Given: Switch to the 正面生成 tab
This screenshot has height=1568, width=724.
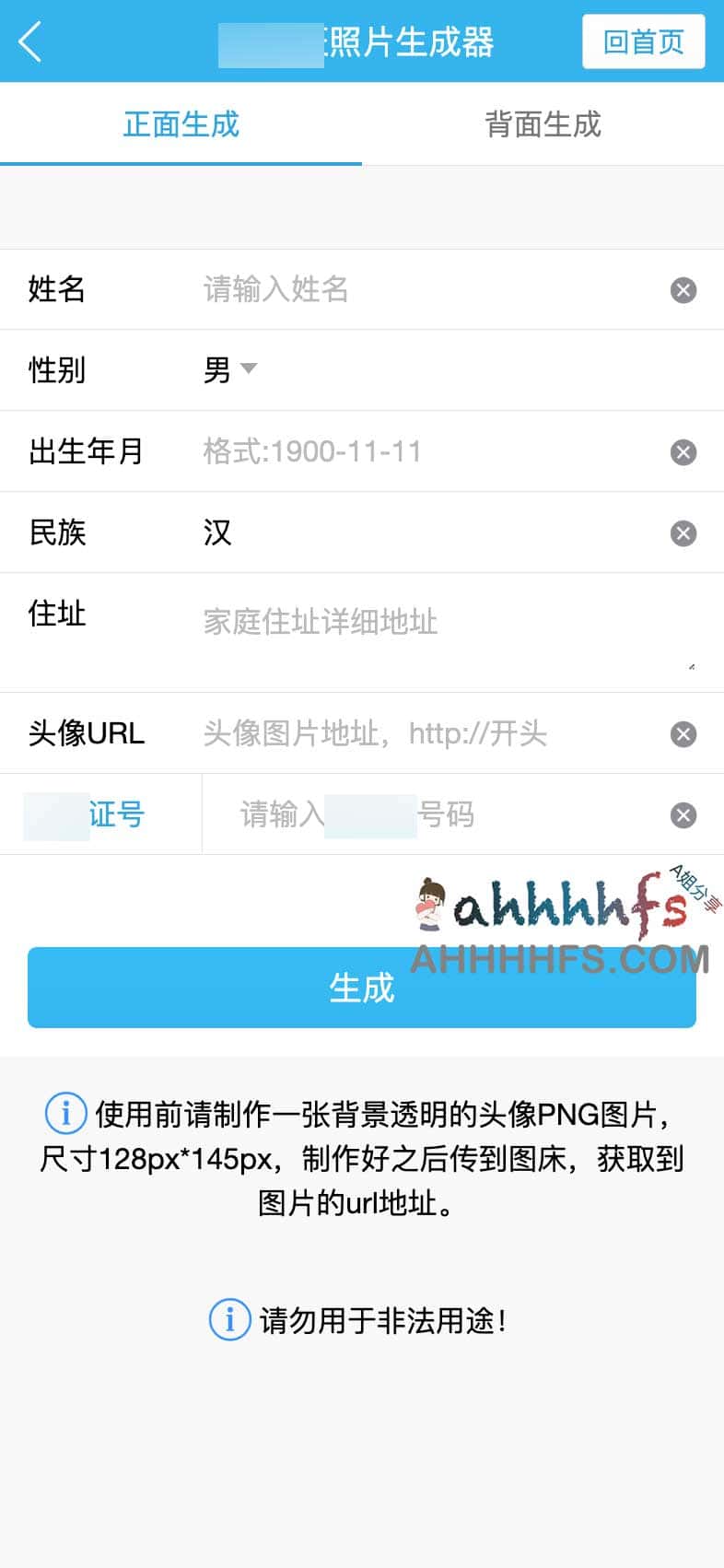Looking at the screenshot, I should (x=181, y=124).
